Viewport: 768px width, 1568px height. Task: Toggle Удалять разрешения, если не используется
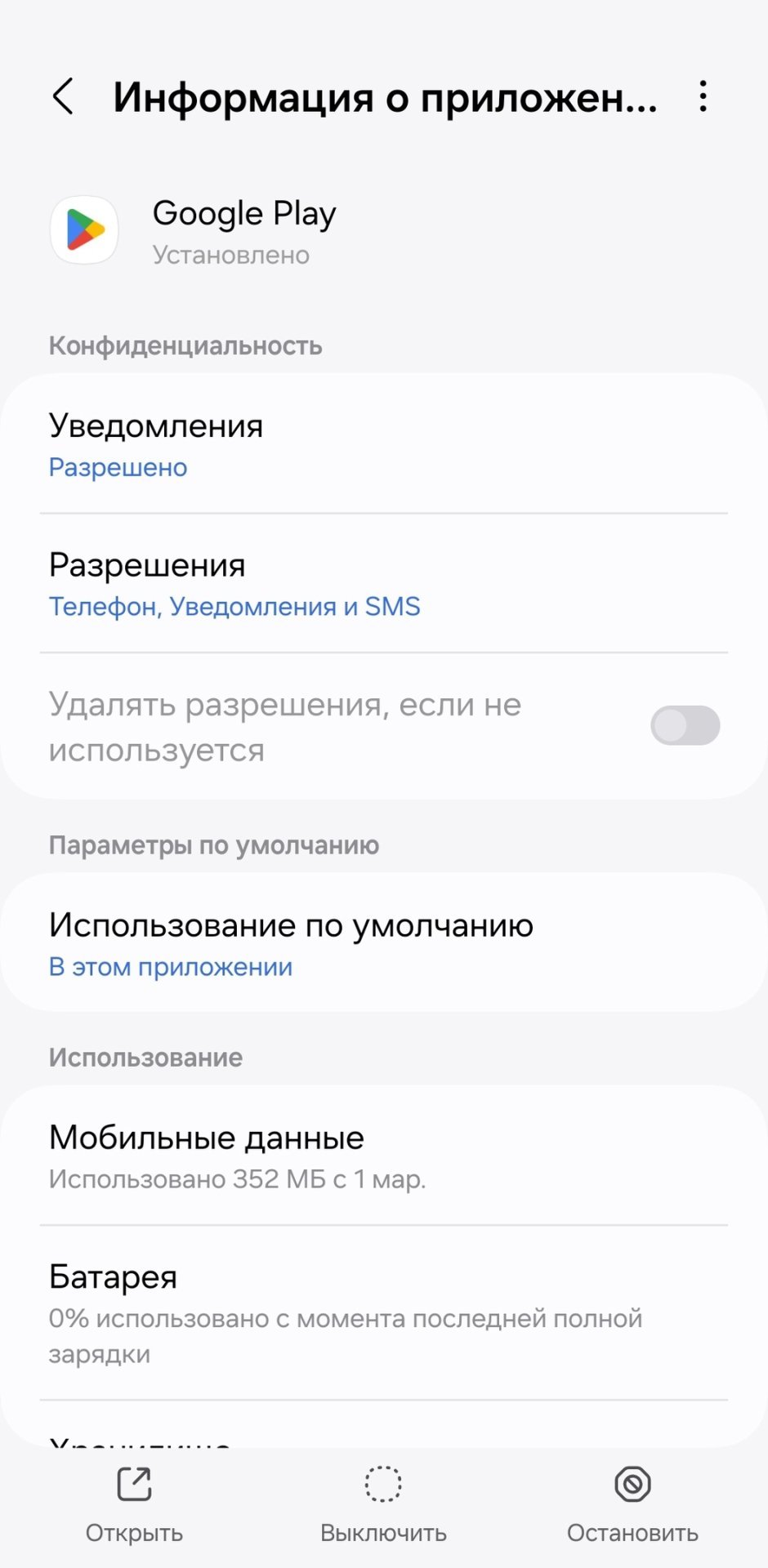pos(685,726)
